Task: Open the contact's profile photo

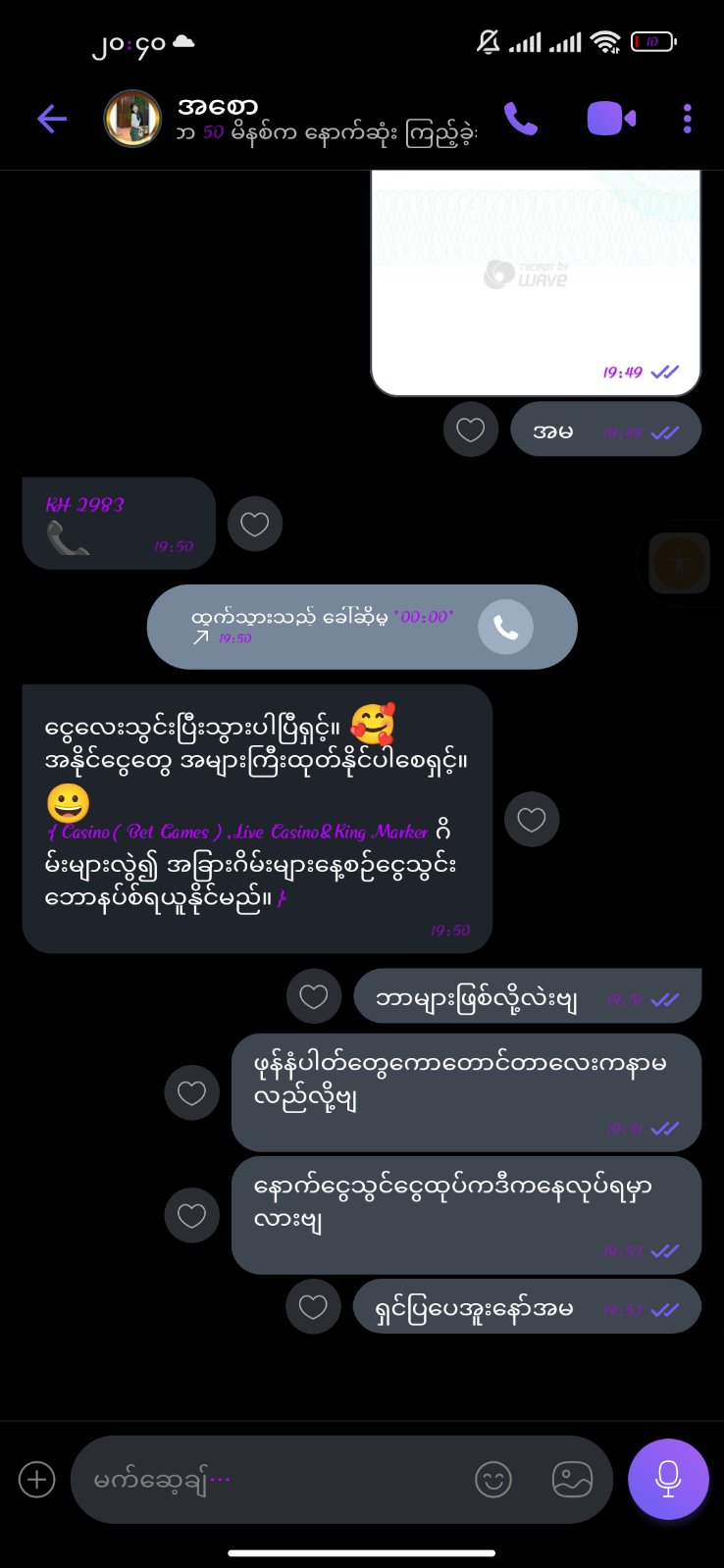Action: click(x=132, y=120)
